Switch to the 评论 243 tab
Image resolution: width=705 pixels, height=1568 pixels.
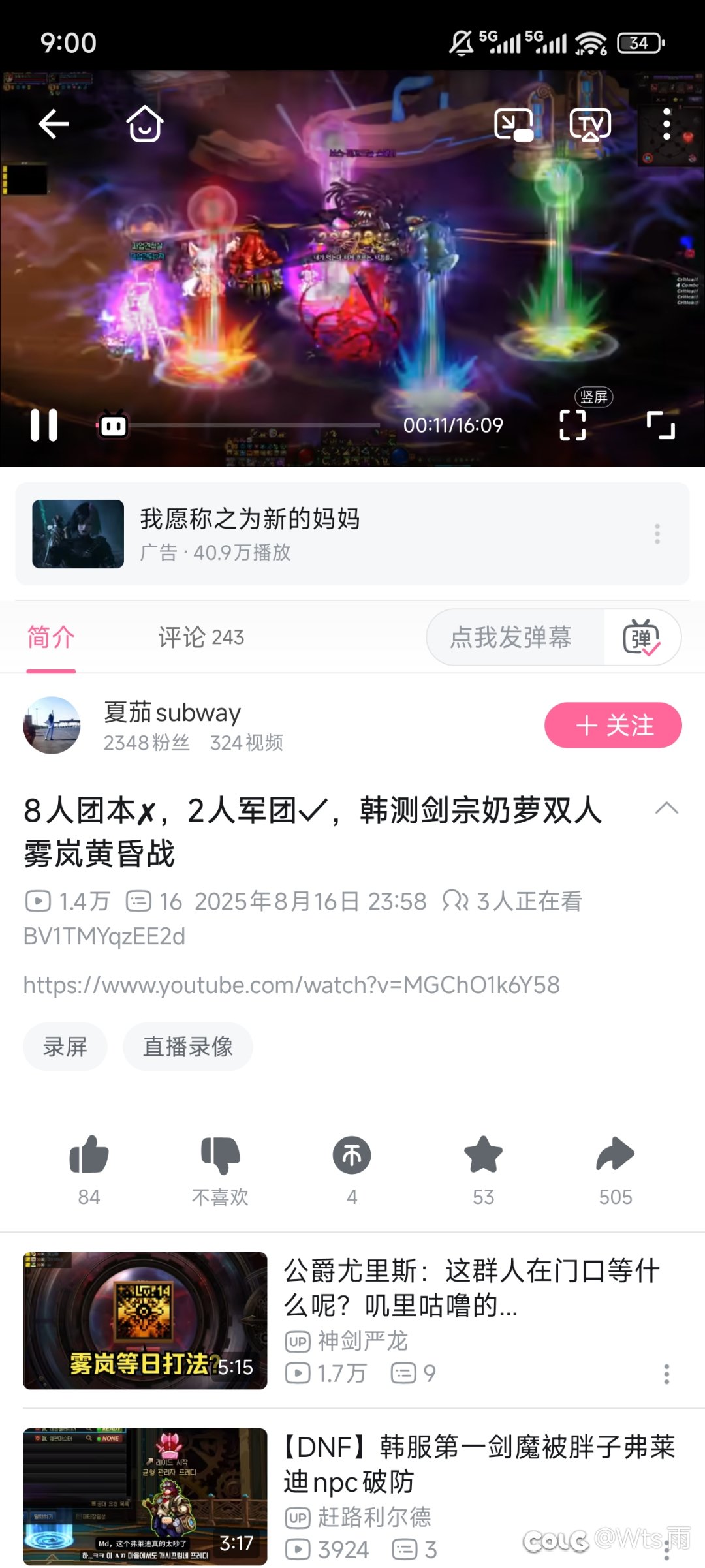[x=201, y=638]
